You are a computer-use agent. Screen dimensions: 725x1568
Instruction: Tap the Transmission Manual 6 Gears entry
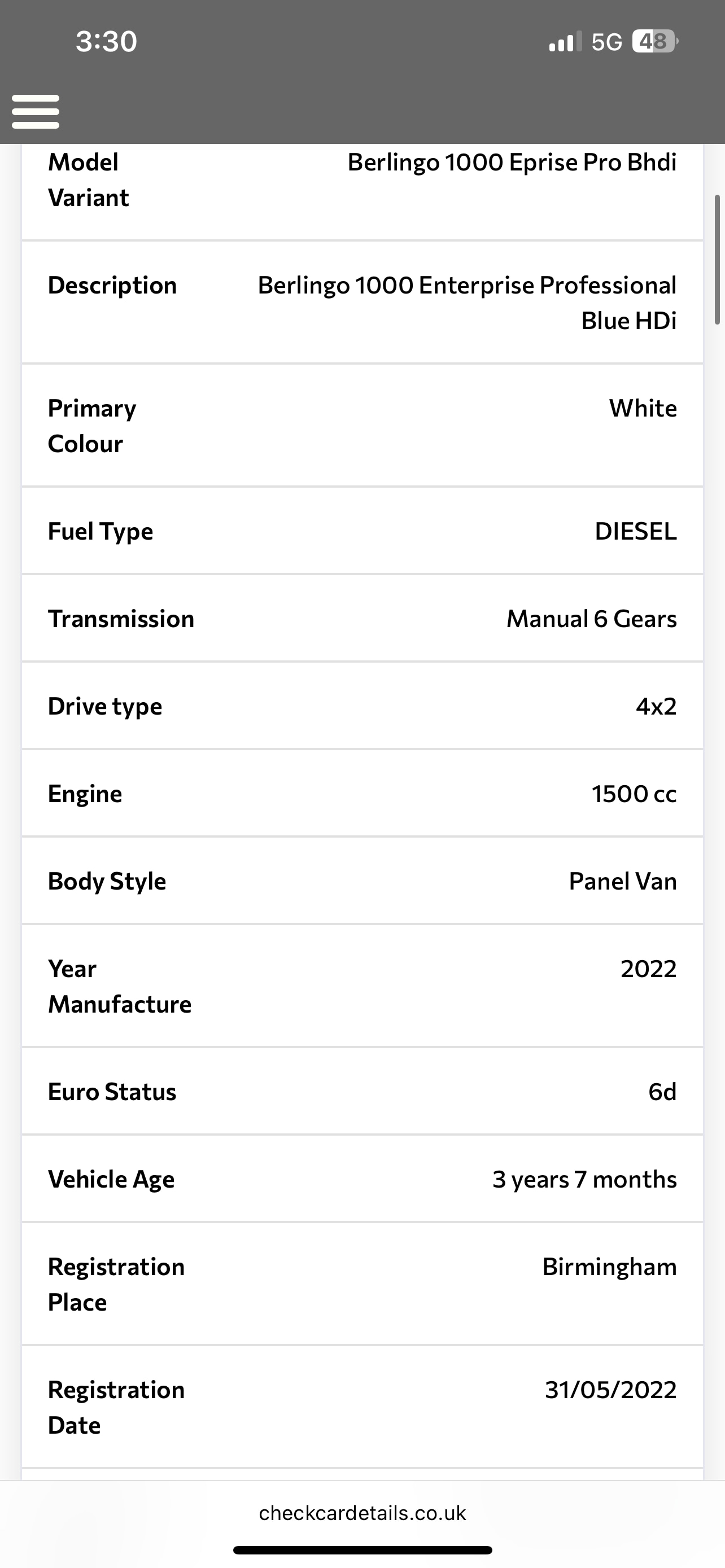[x=362, y=619]
